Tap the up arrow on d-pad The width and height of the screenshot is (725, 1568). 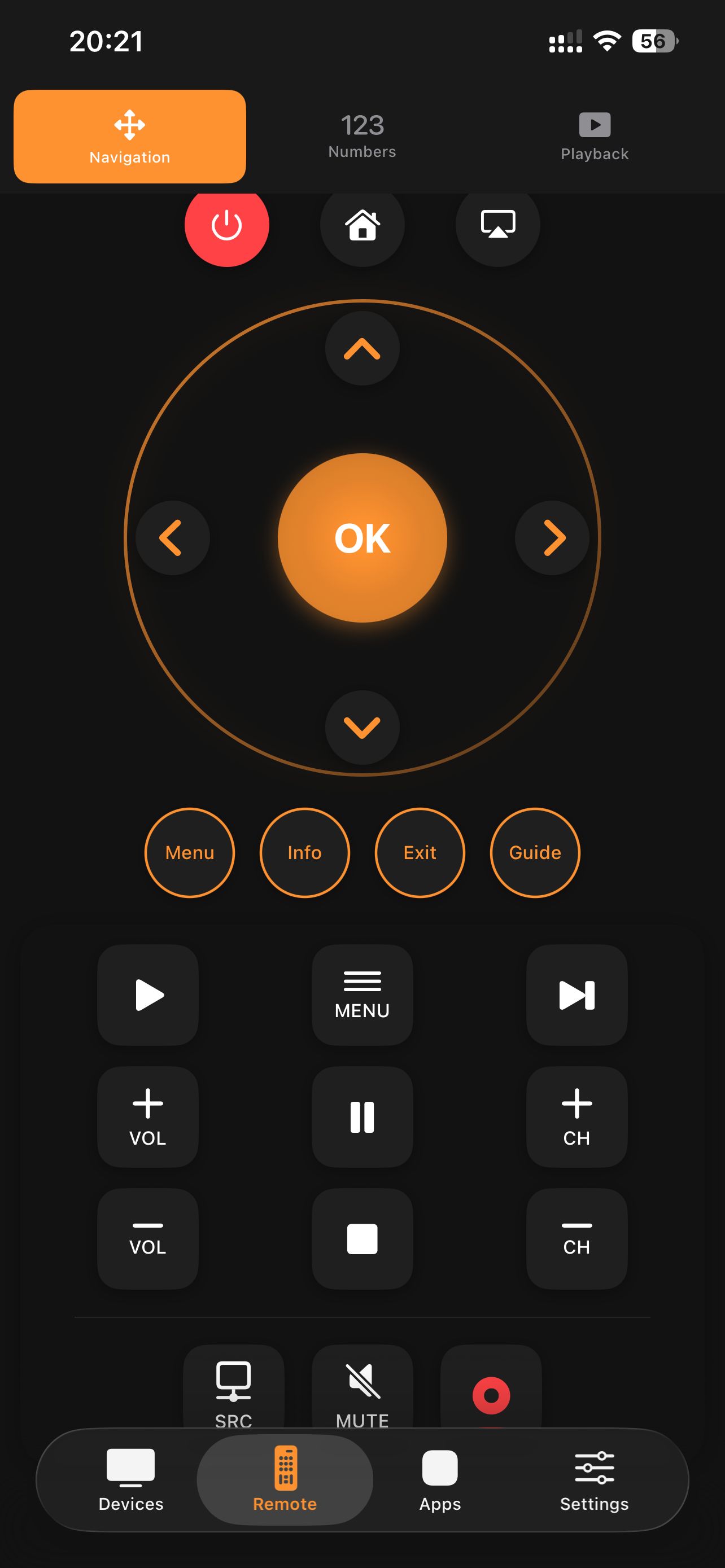point(362,349)
